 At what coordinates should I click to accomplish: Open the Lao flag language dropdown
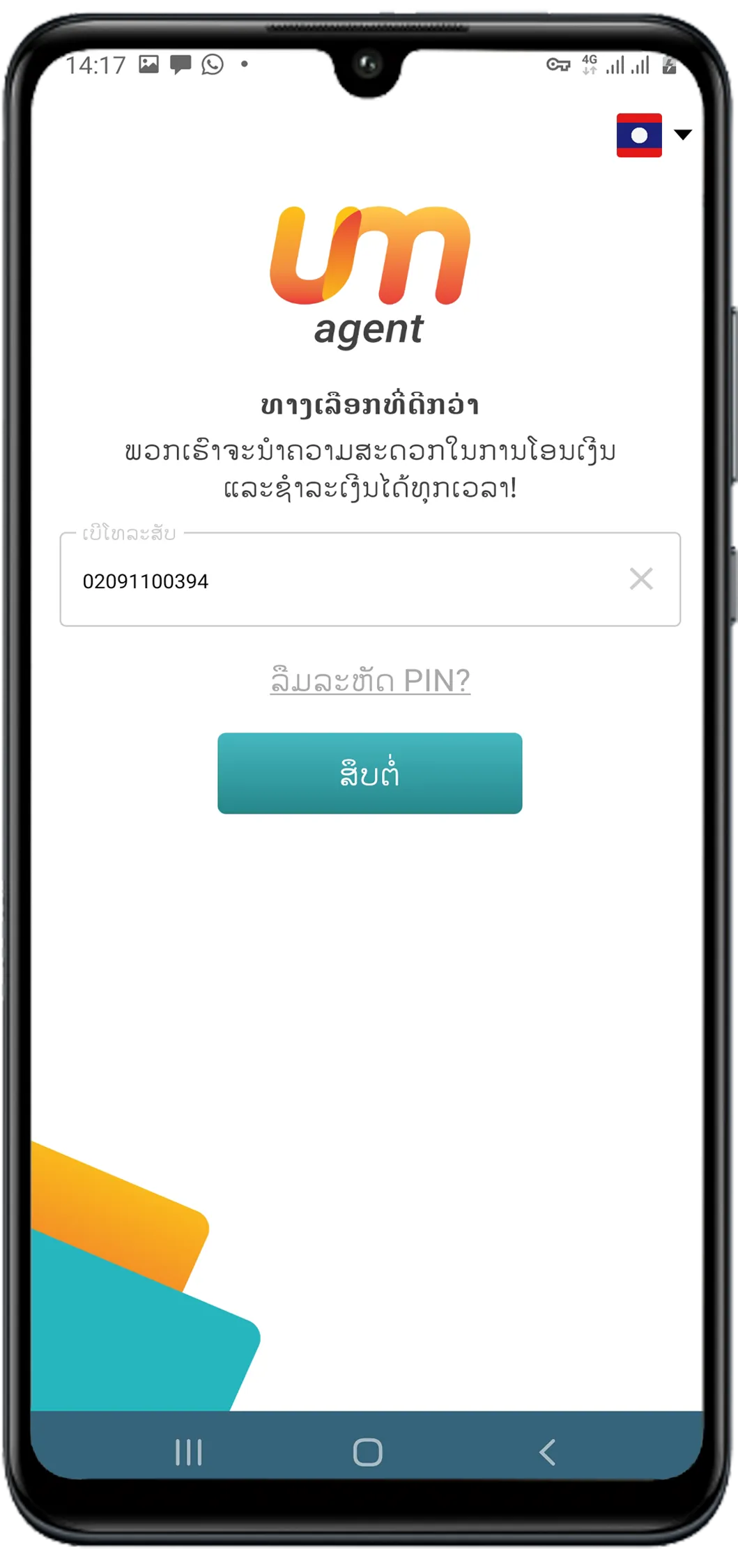pyautogui.click(x=653, y=135)
